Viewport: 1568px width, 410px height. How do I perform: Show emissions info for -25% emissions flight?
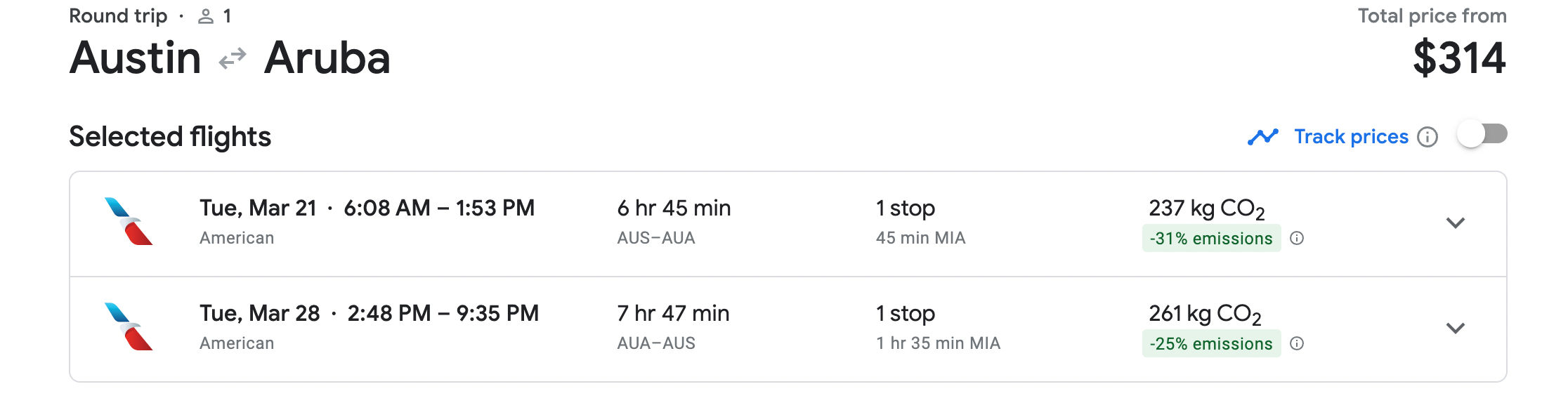coord(1298,344)
